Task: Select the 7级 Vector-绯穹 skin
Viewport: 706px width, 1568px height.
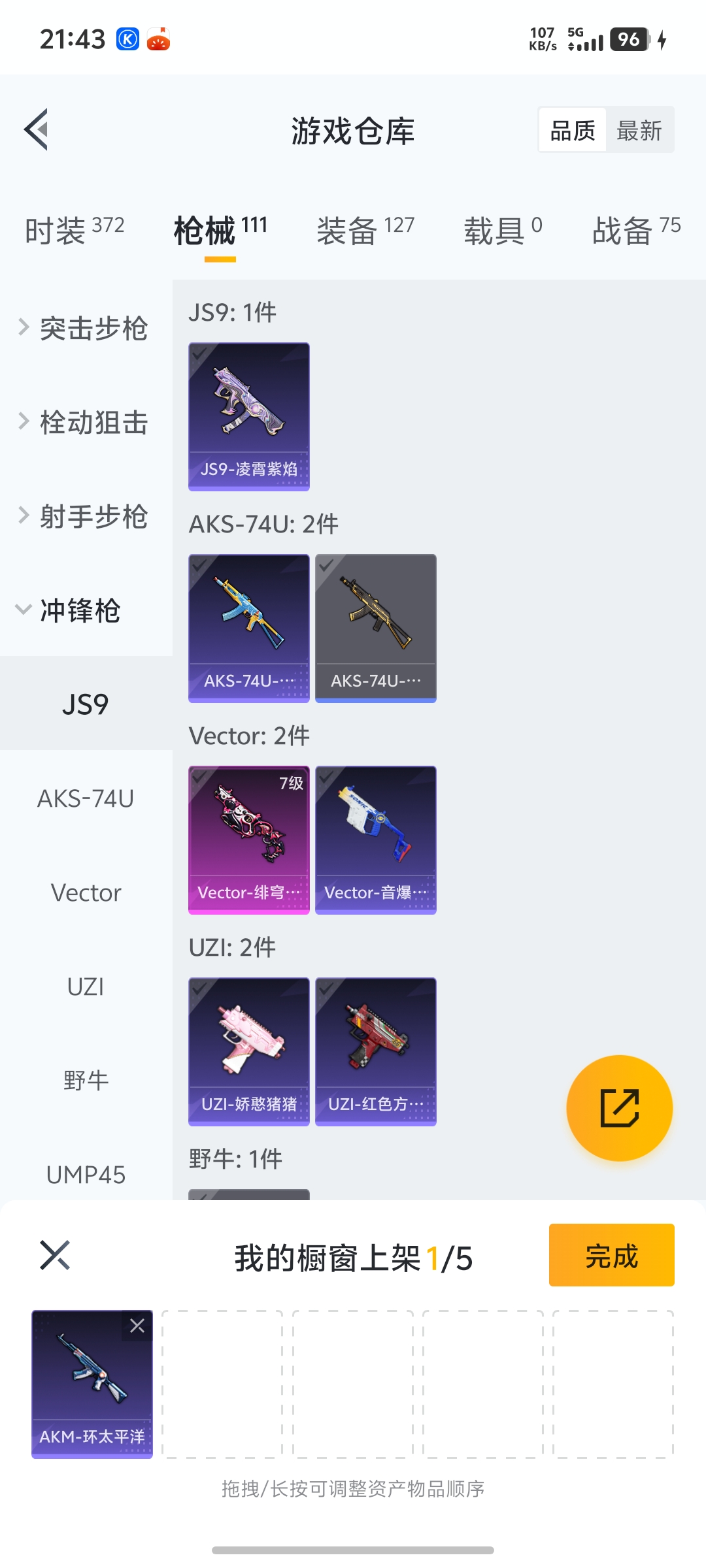Action: [x=249, y=840]
